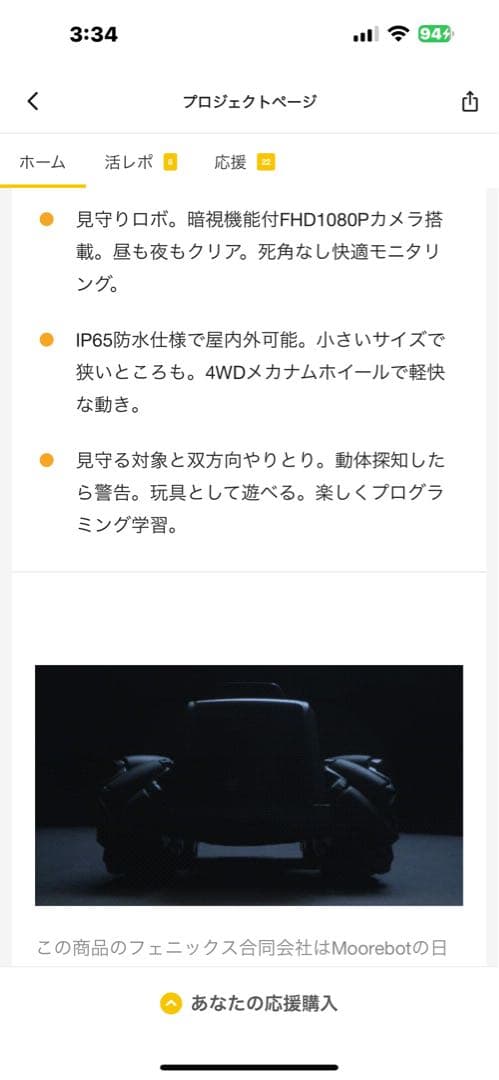Share this project page
Screen dimensions: 499x1080
click(x=469, y=101)
